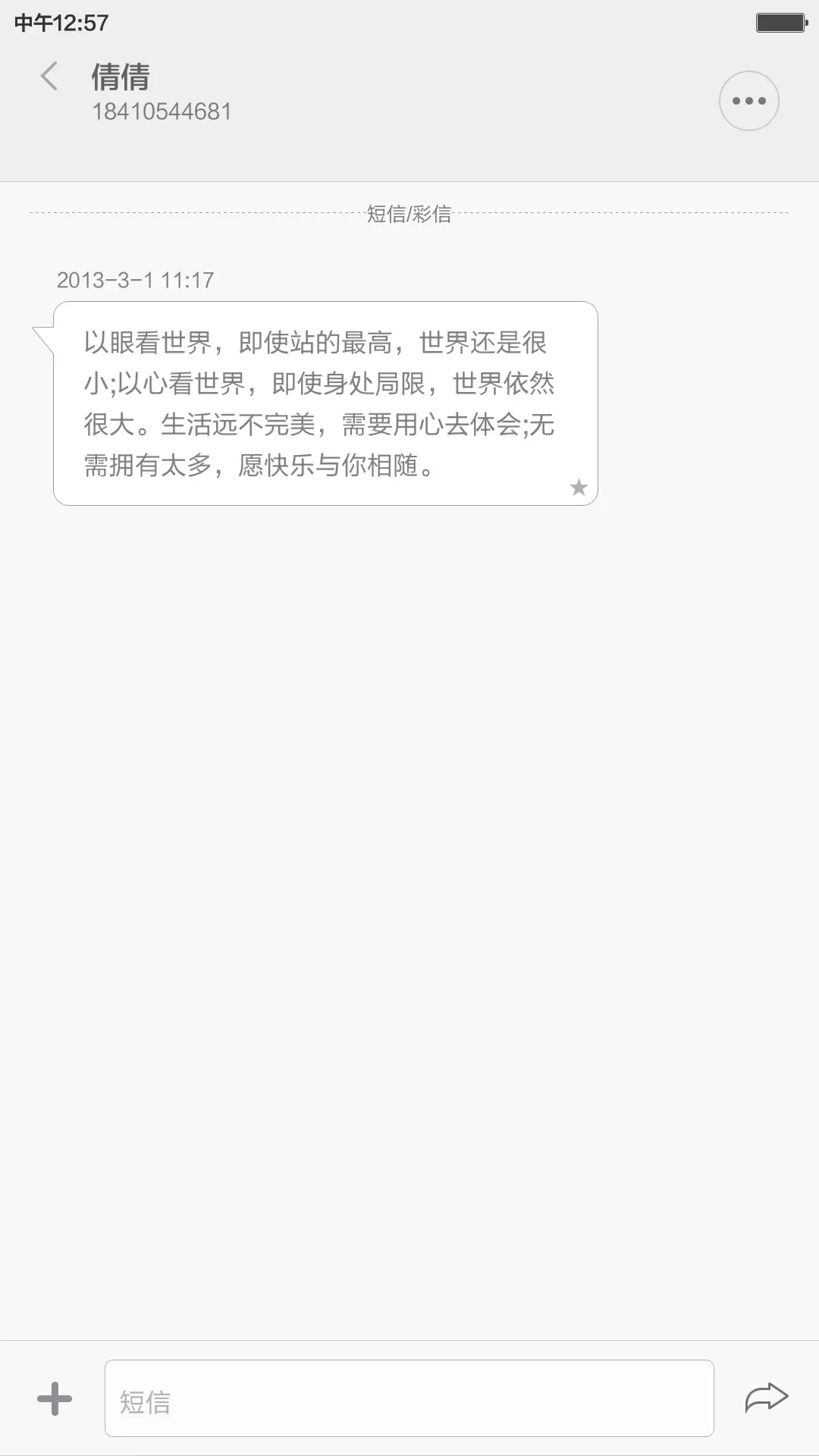Tap the back chevron to collapse the thread view
Viewport: 819px width, 1456px height.
tap(50, 77)
